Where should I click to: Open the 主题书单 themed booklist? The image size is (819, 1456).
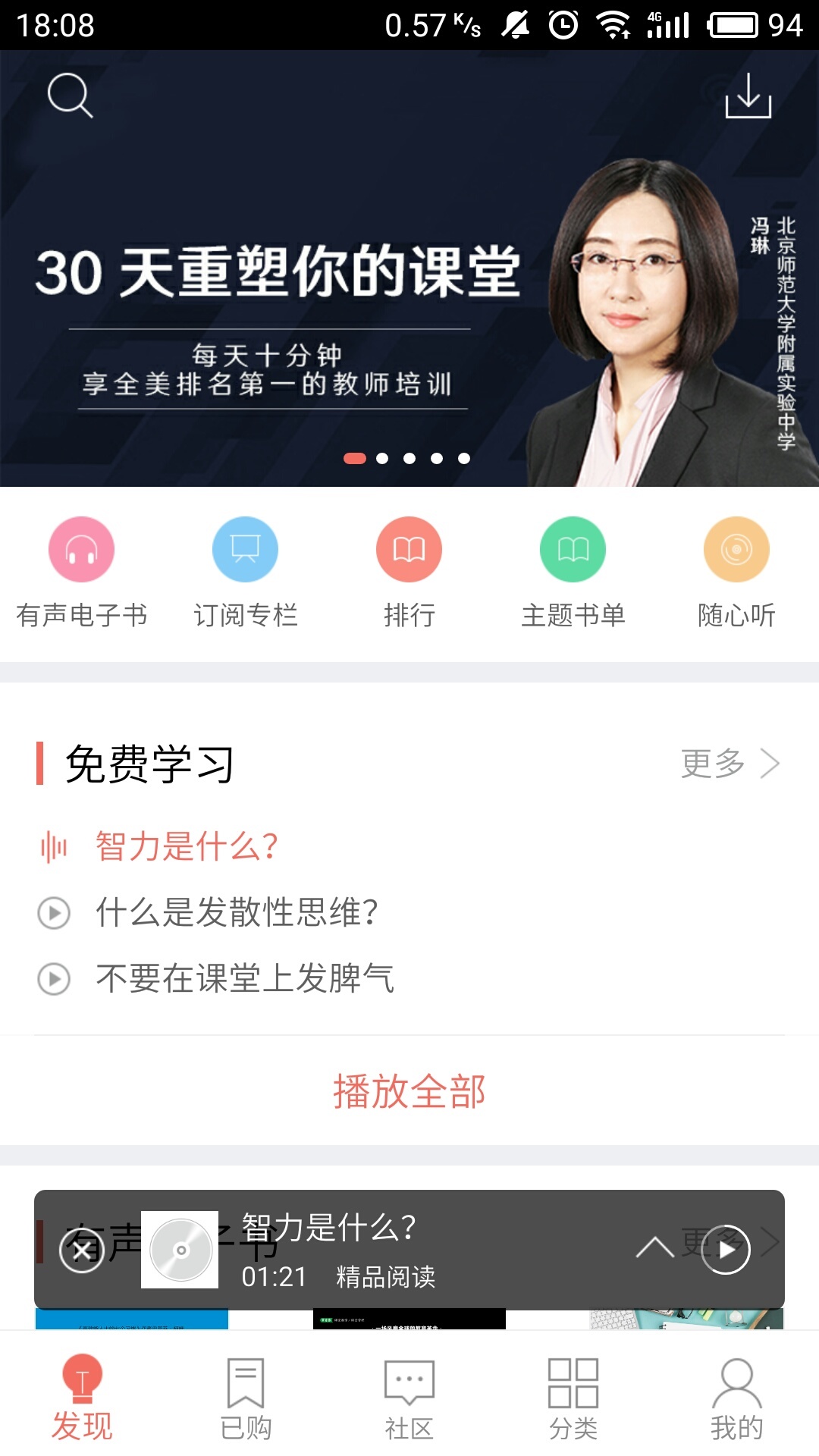tap(573, 569)
